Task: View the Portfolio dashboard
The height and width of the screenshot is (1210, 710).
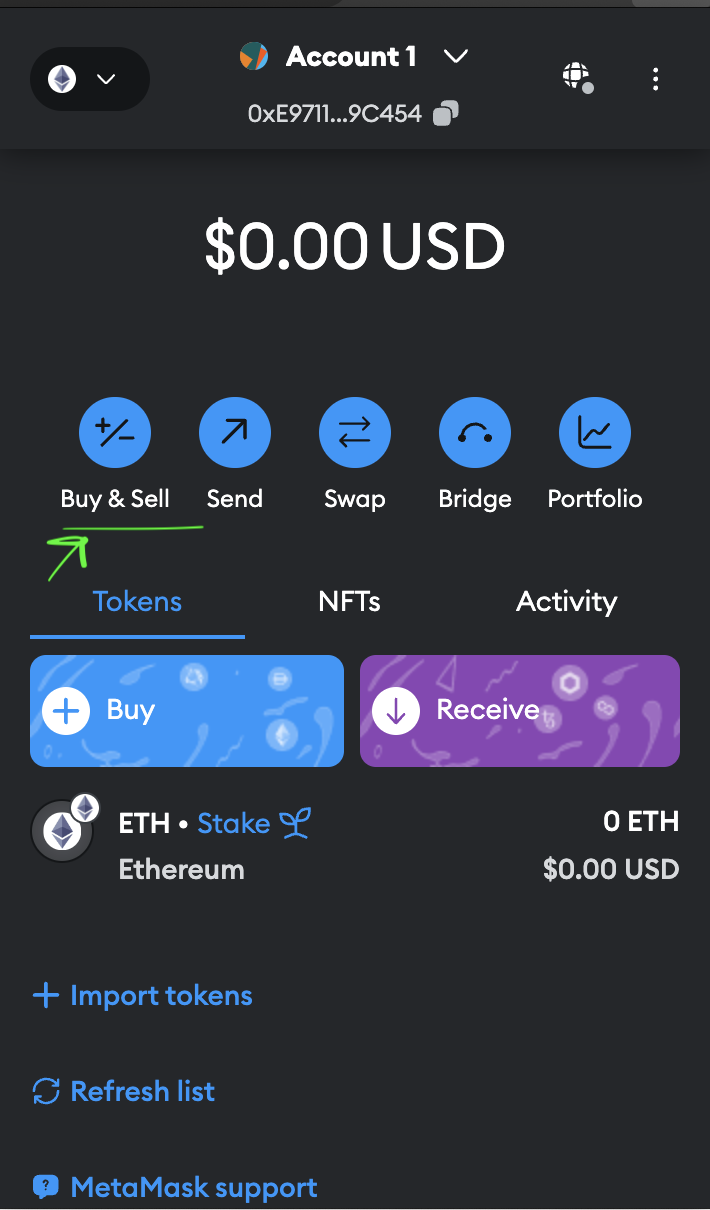Action: 595,433
